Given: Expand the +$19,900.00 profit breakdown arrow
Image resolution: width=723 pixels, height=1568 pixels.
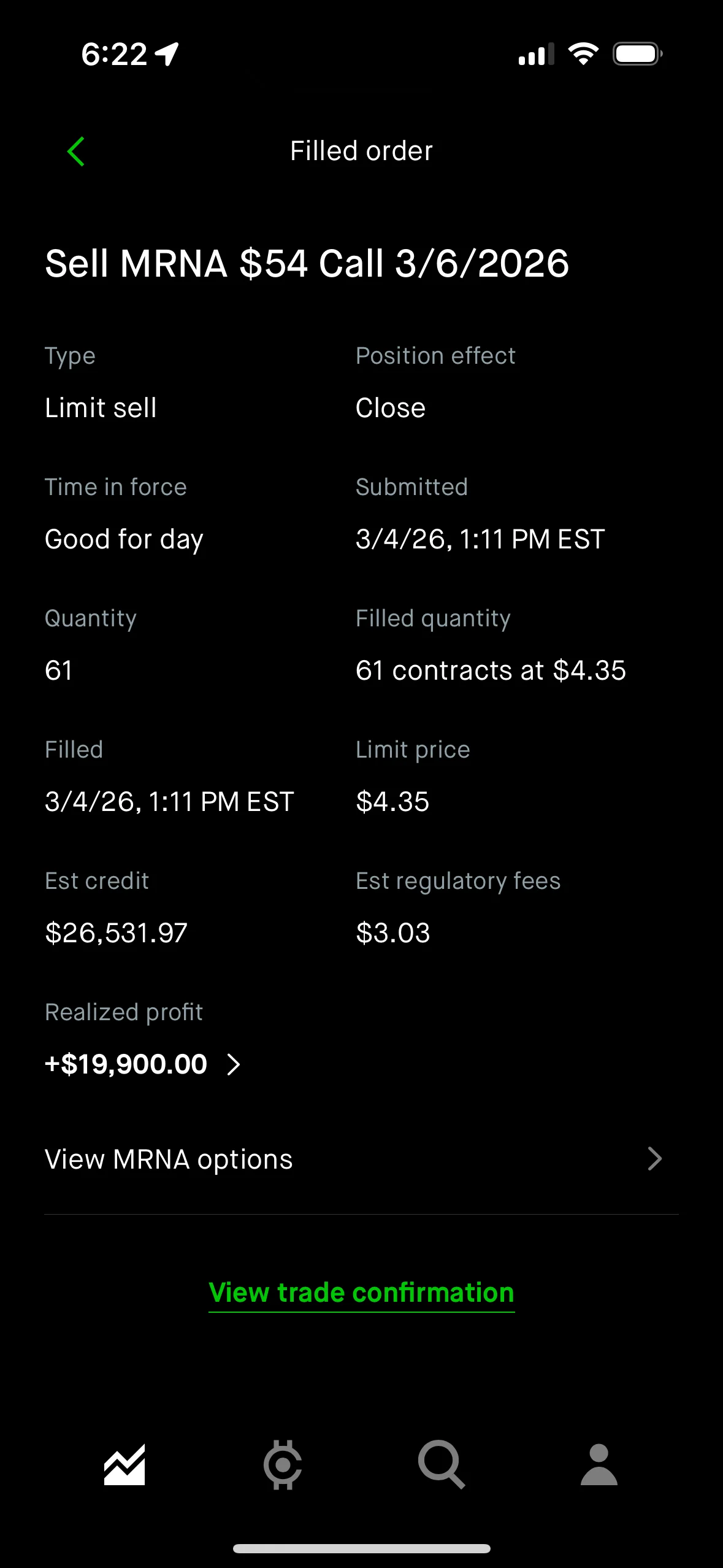Looking at the screenshot, I should click(234, 1064).
